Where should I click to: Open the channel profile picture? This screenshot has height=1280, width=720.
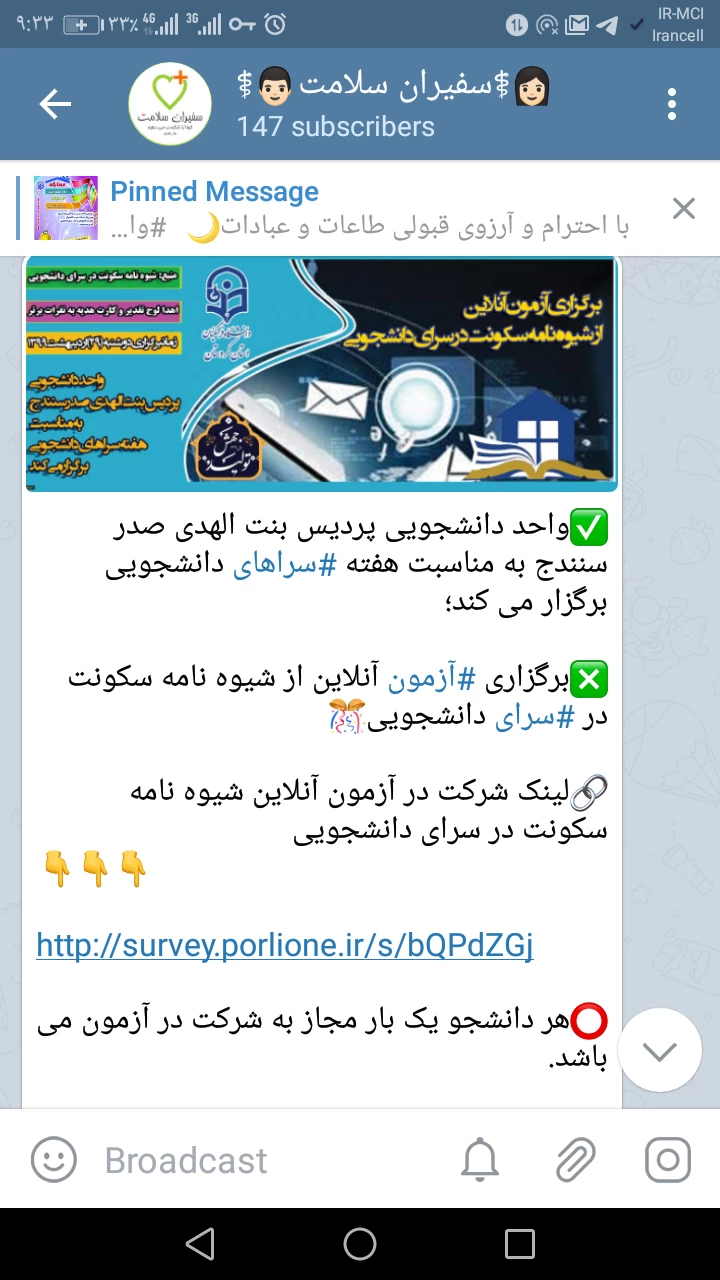click(170, 104)
